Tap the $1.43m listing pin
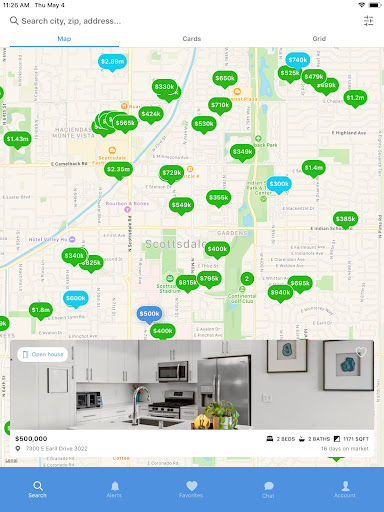Image resolution: width=384 pixels, height=512 pixels. pos(18,139)
